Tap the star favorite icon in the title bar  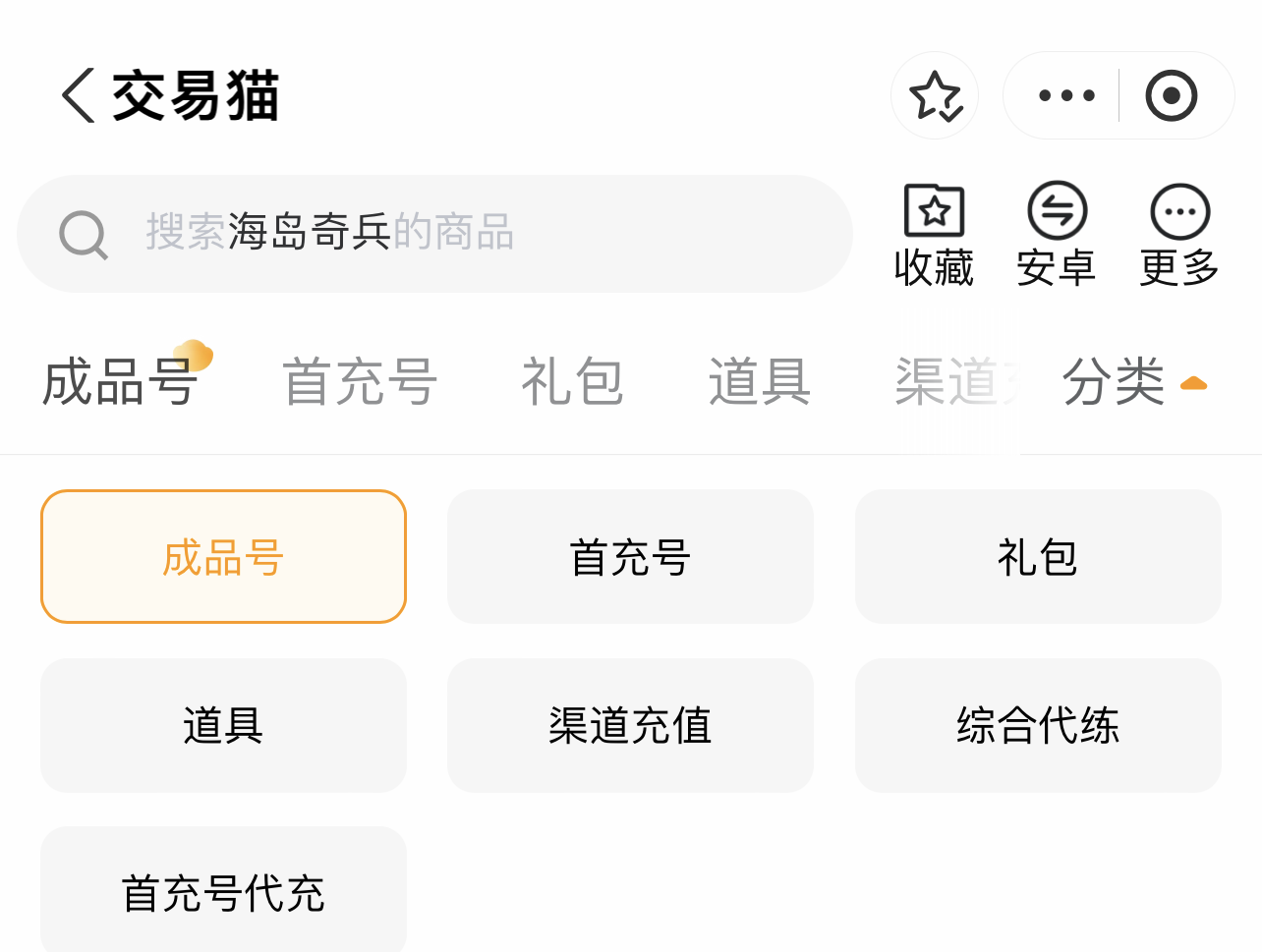[x=935, y=95]
